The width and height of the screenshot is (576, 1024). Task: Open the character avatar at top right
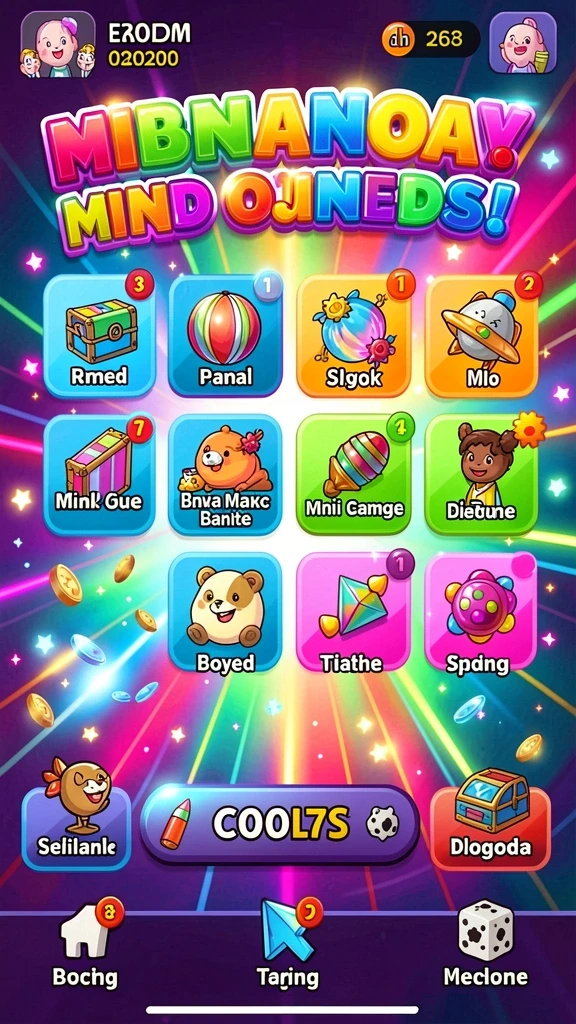coord(523,42)
